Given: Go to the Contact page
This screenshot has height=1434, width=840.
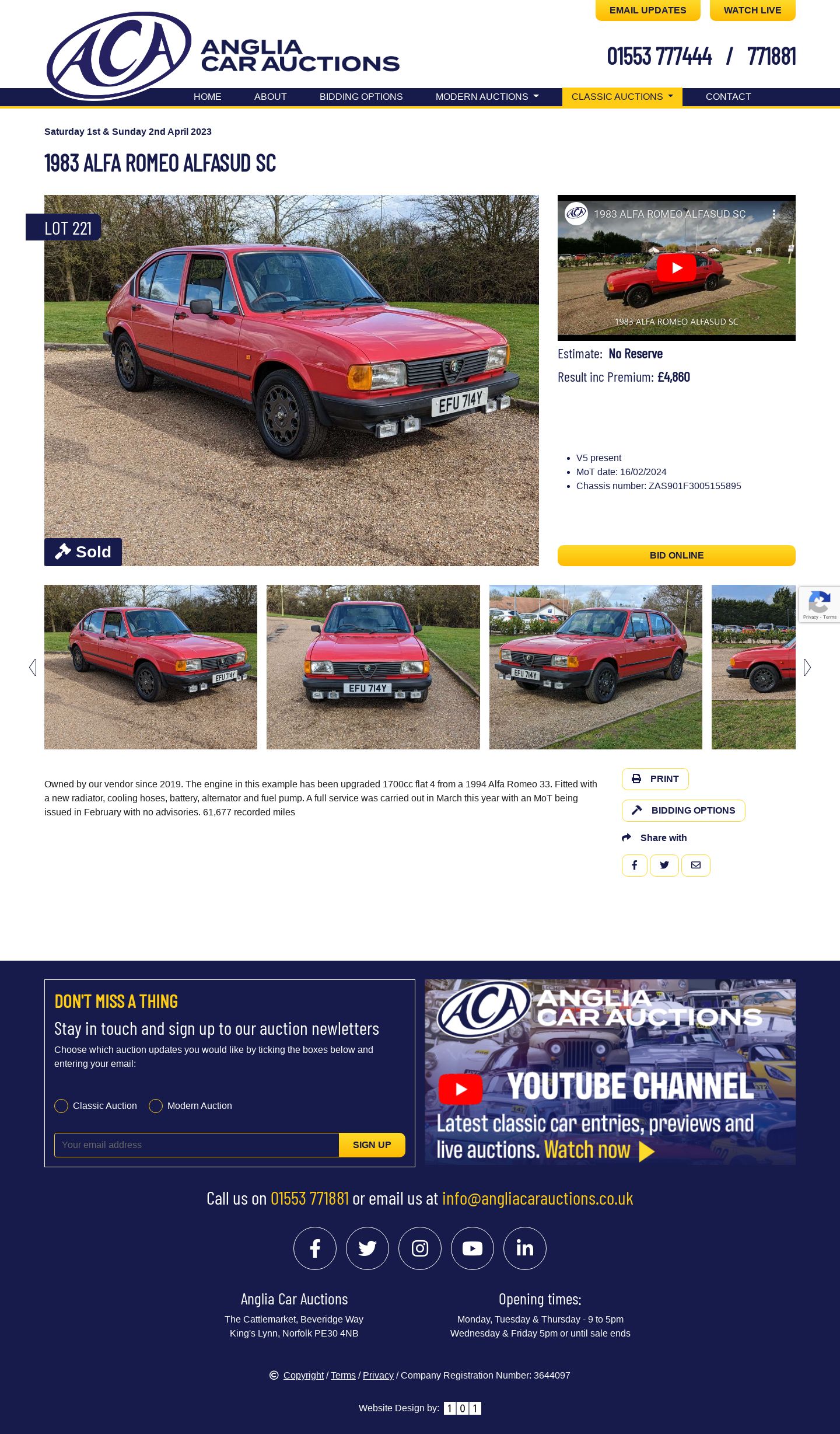Looking at the screenshot, I should 728,97.
